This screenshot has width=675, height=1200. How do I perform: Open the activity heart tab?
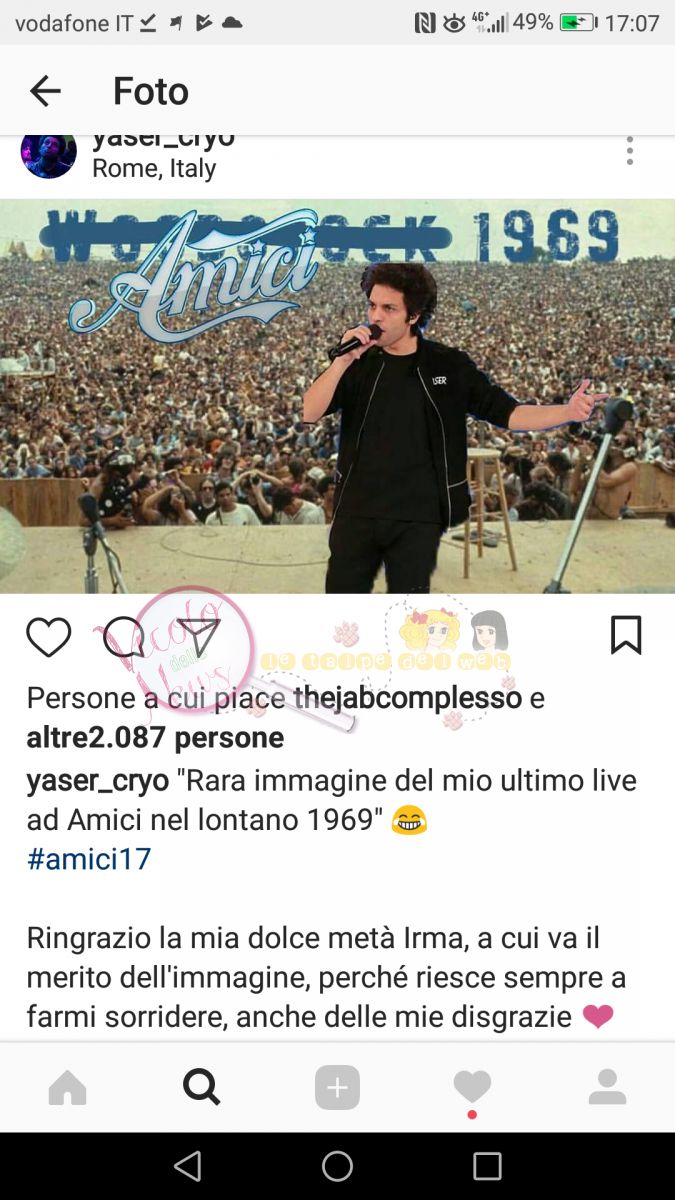(x=472, y=1087)
